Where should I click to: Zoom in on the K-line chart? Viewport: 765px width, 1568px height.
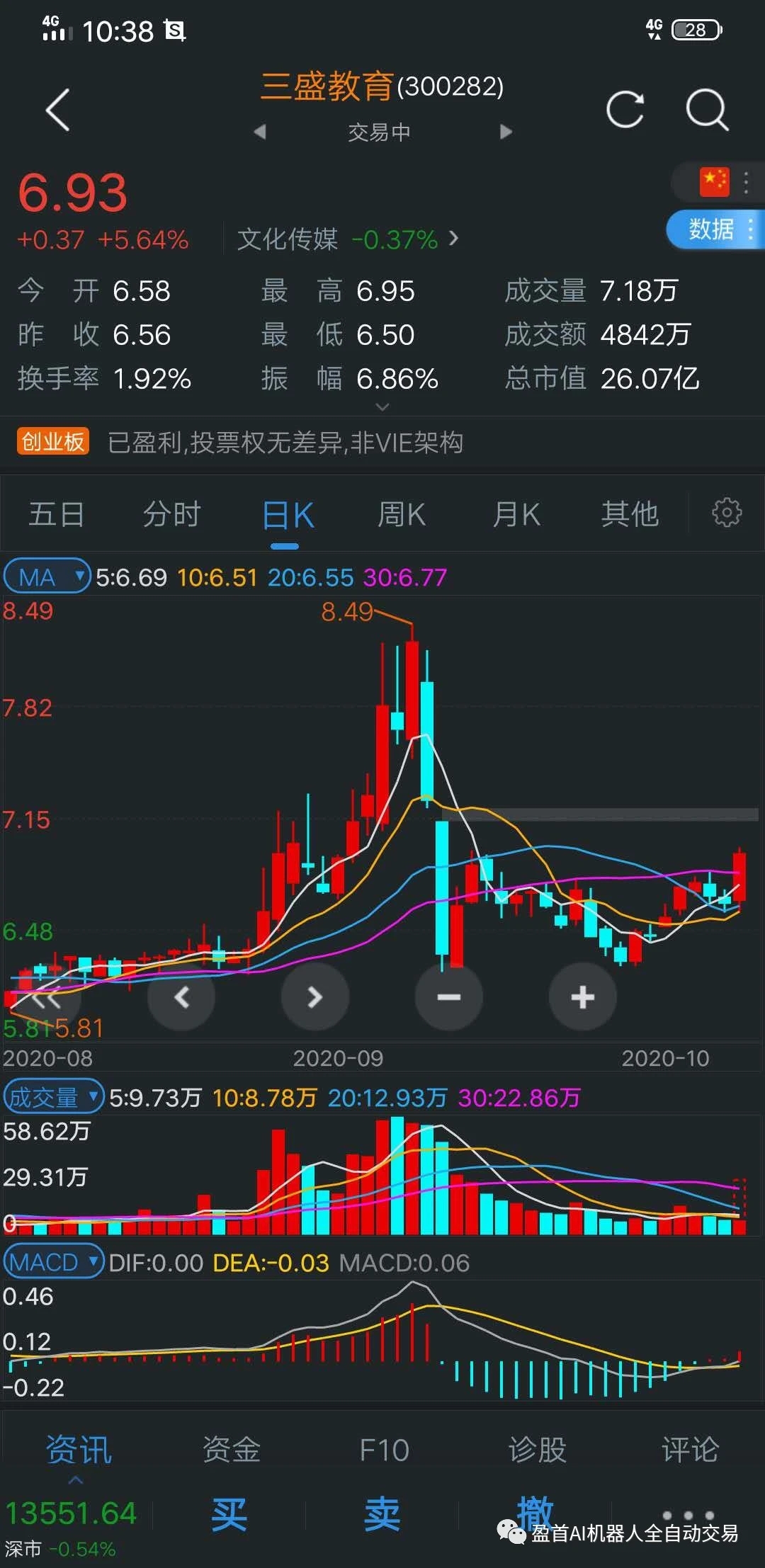click(x=582, y=996)
